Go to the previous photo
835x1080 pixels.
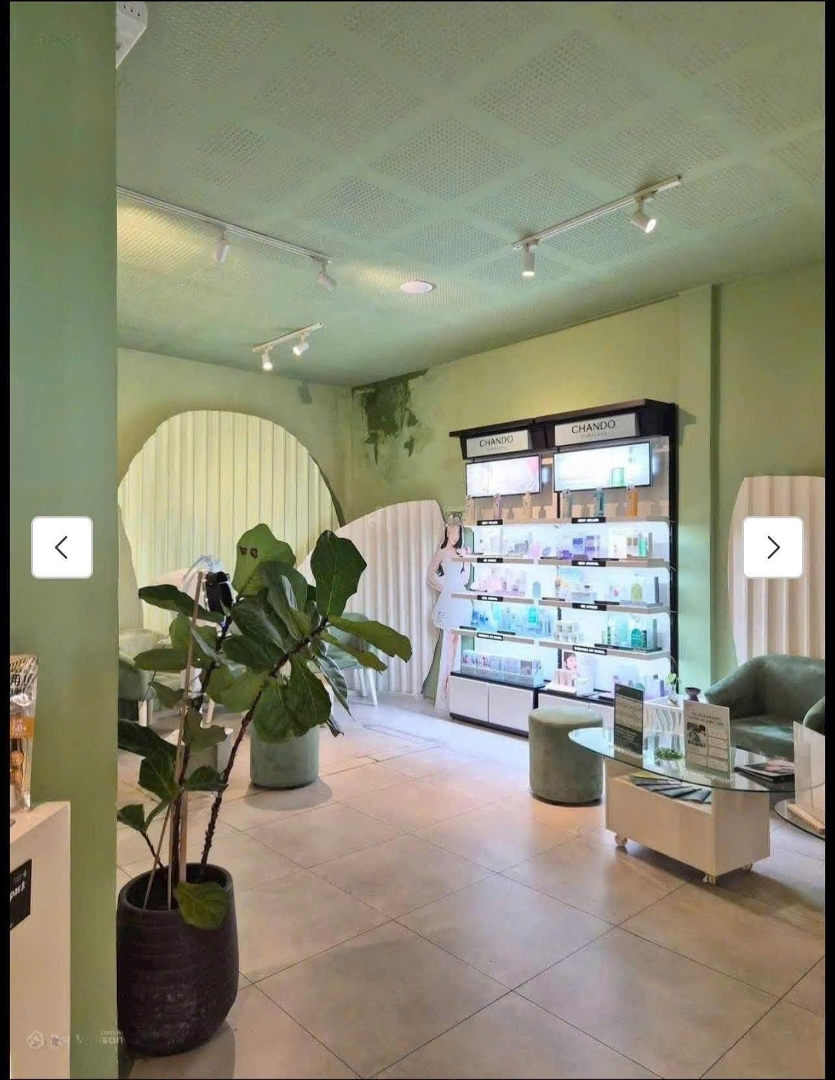tap(62, 547)
